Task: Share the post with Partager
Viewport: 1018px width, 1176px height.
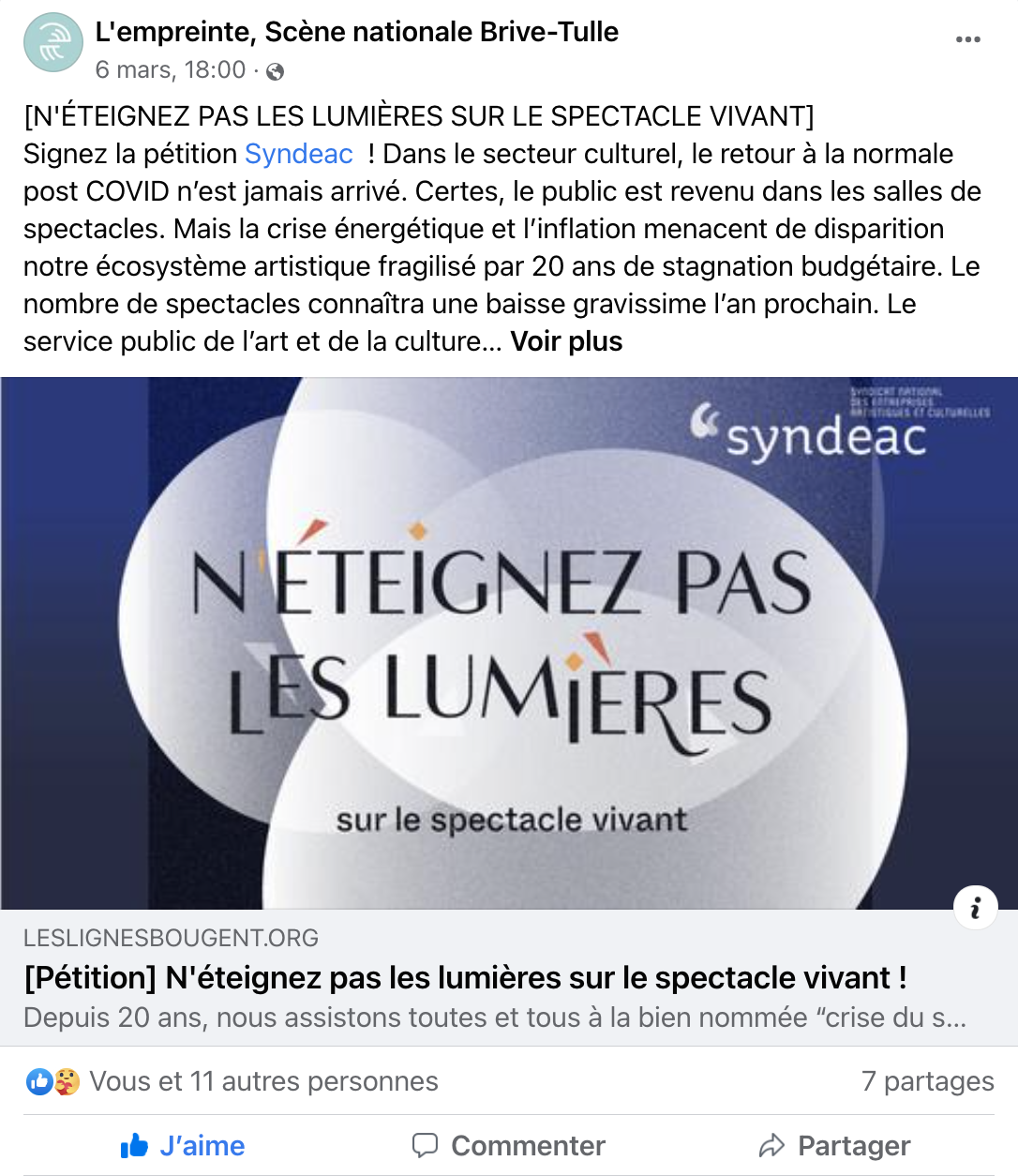Action: tap(834, 1145)
